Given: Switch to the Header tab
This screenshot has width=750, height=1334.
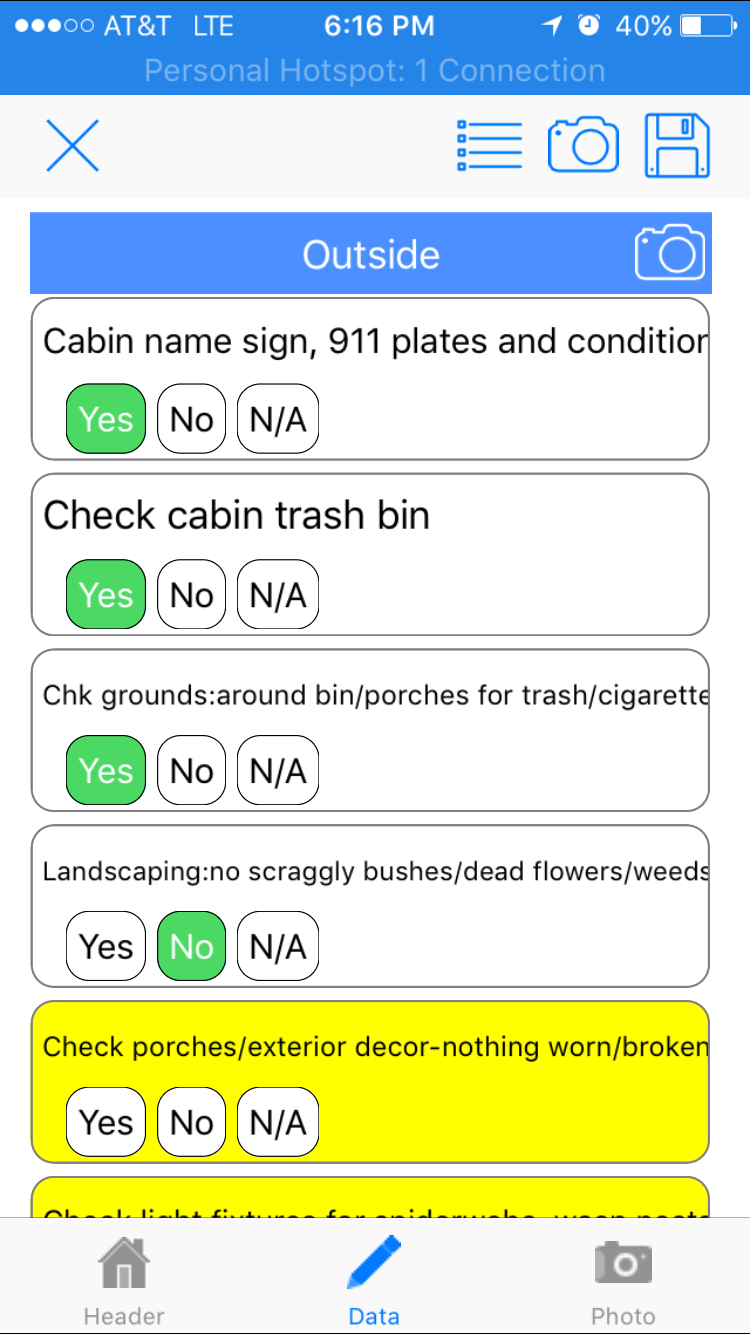Looking at the screenshot, I should pyautogui.click(x=124, y=1280).
